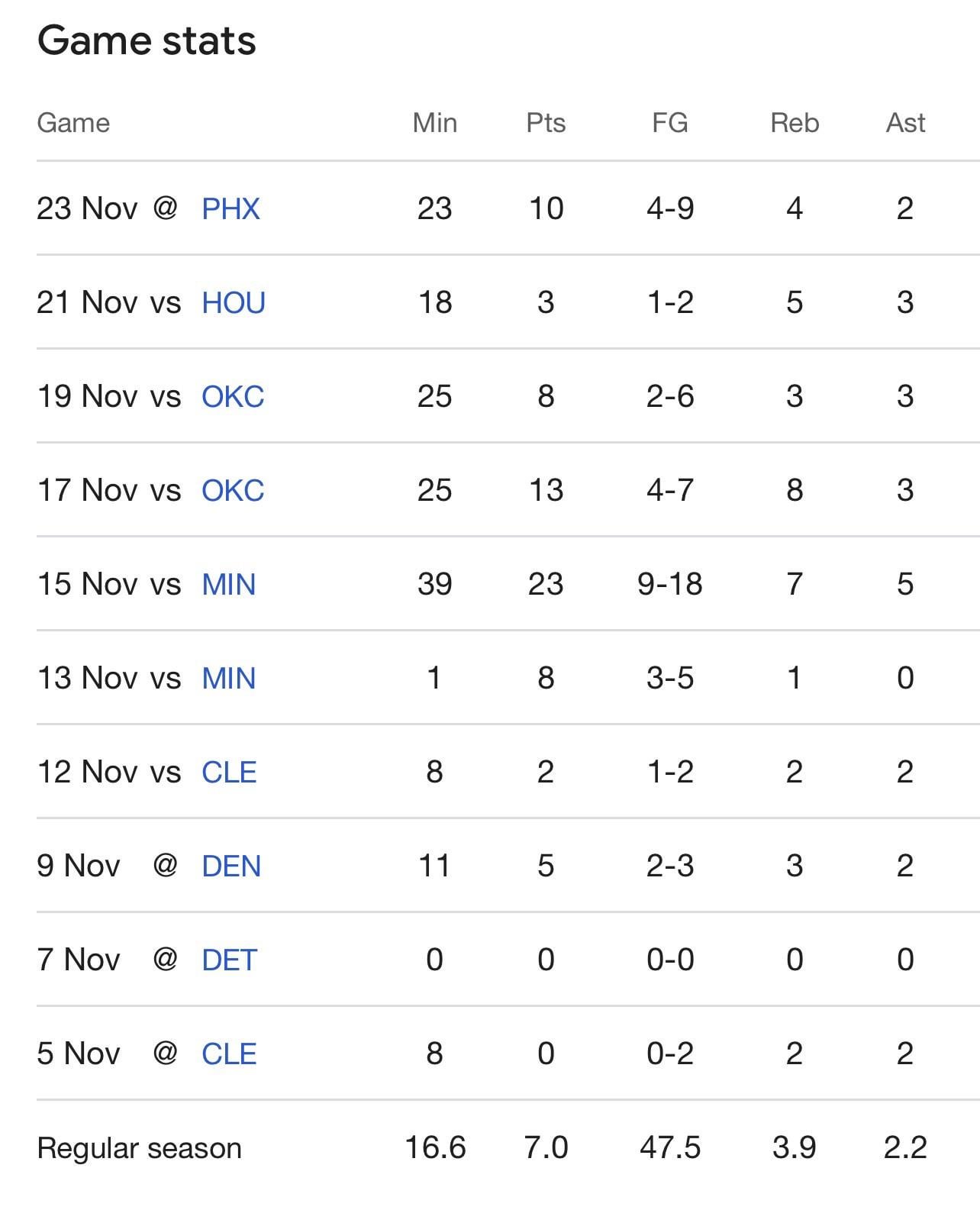Open the MIN link in the 15 Nov row

(228, 584)
